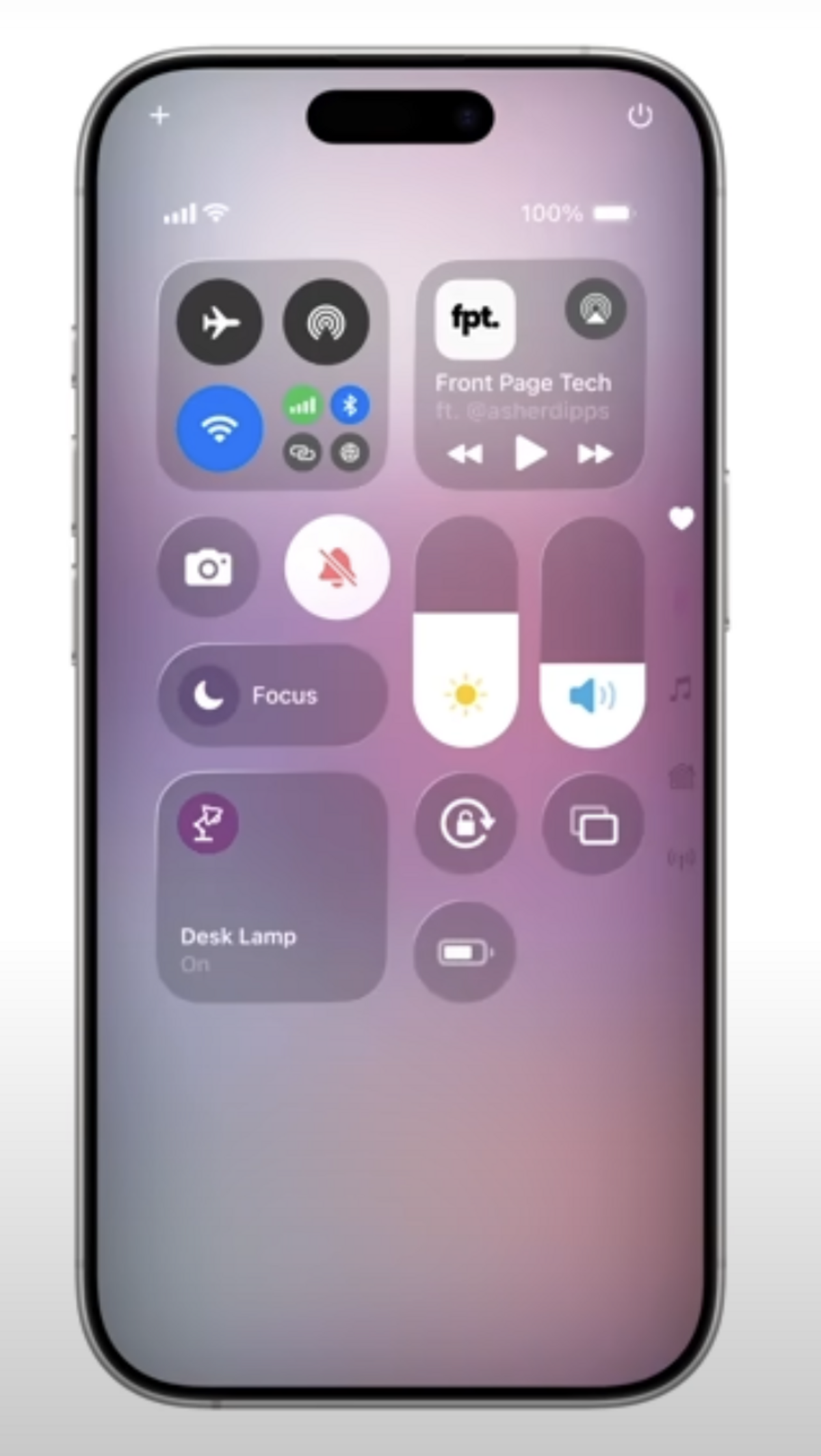Play Front Page Tech
The image size is (821, 1456).
point(530,453)
